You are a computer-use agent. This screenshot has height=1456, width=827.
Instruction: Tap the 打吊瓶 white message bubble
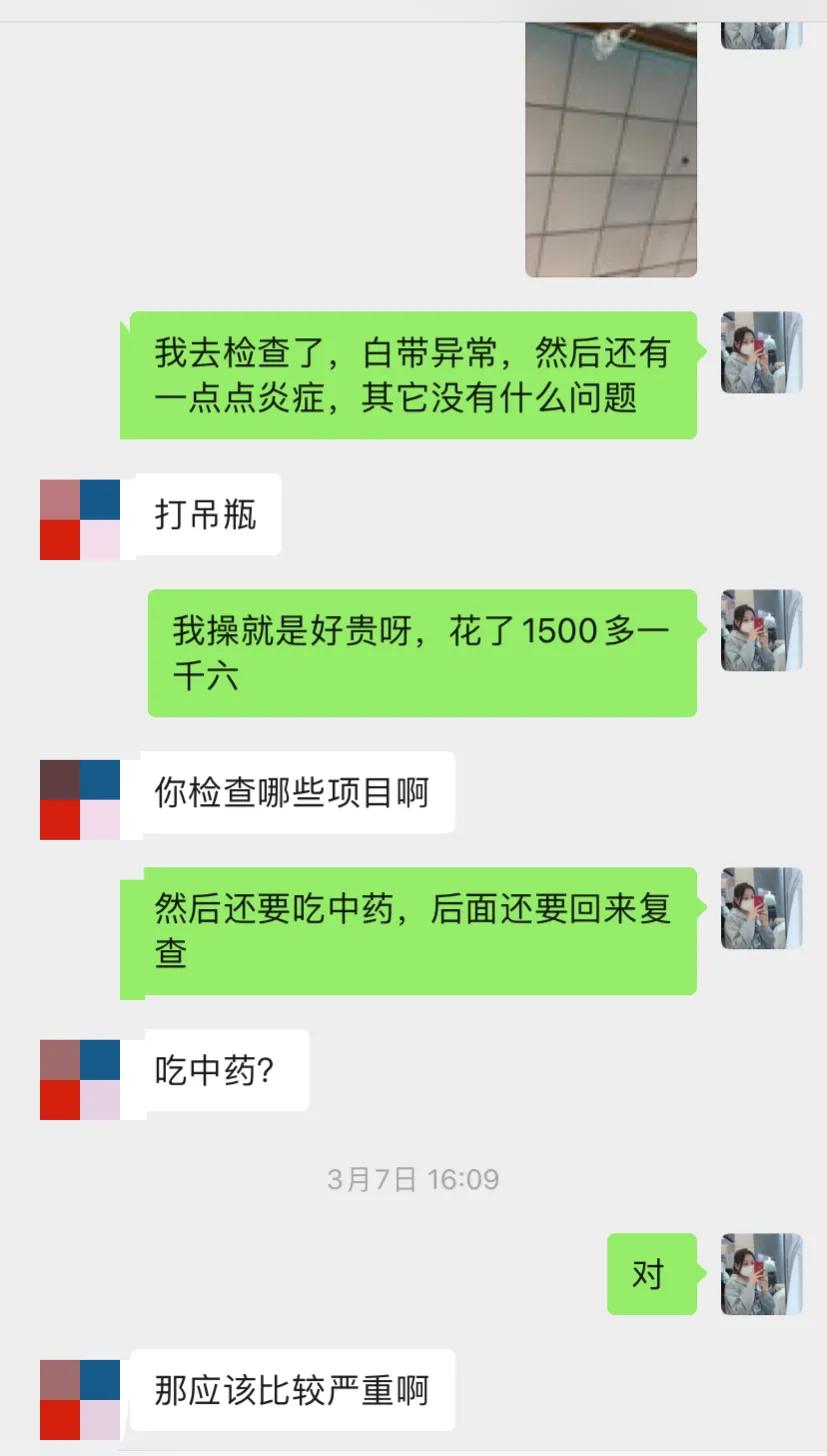[x=203, y=515]
